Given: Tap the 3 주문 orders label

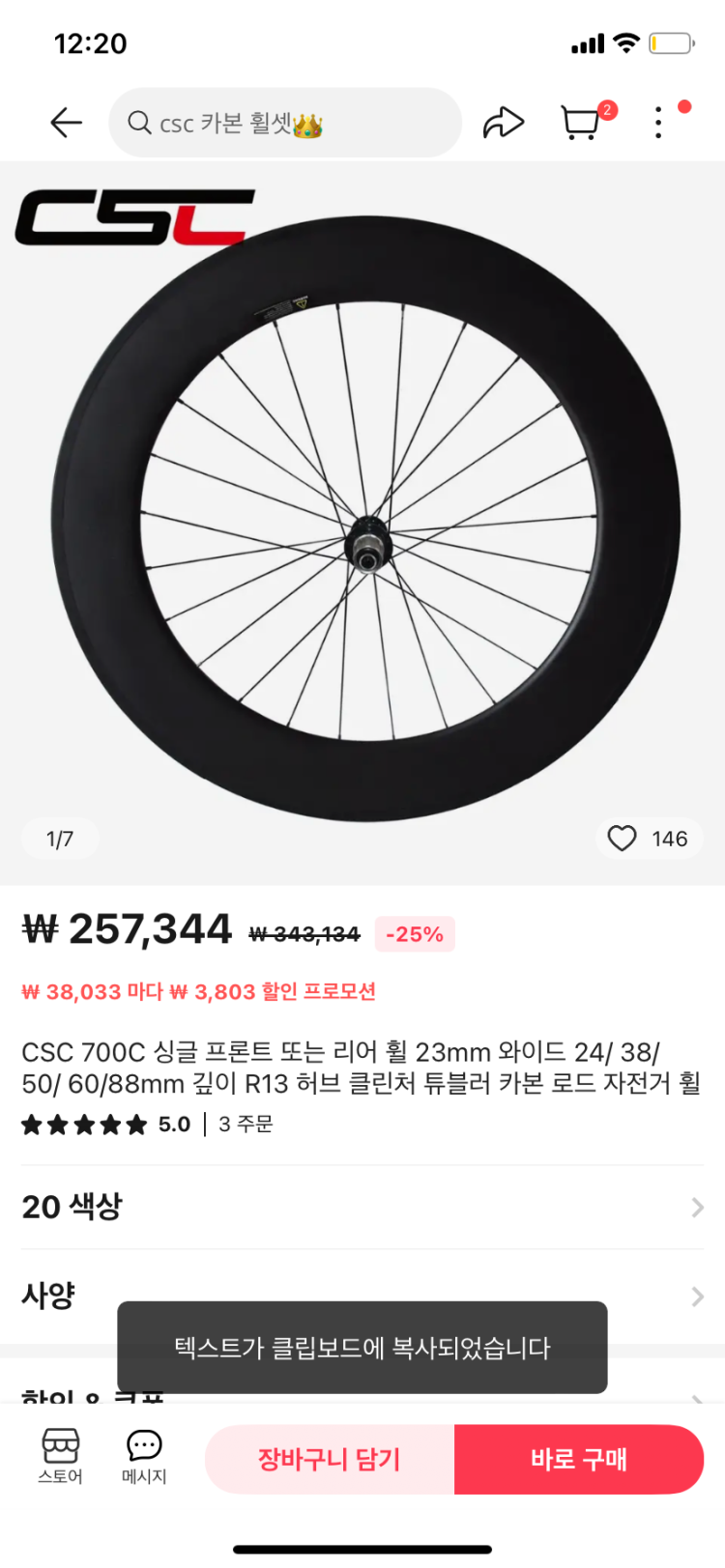Looking at the screenshot, I should point(242,1126).
